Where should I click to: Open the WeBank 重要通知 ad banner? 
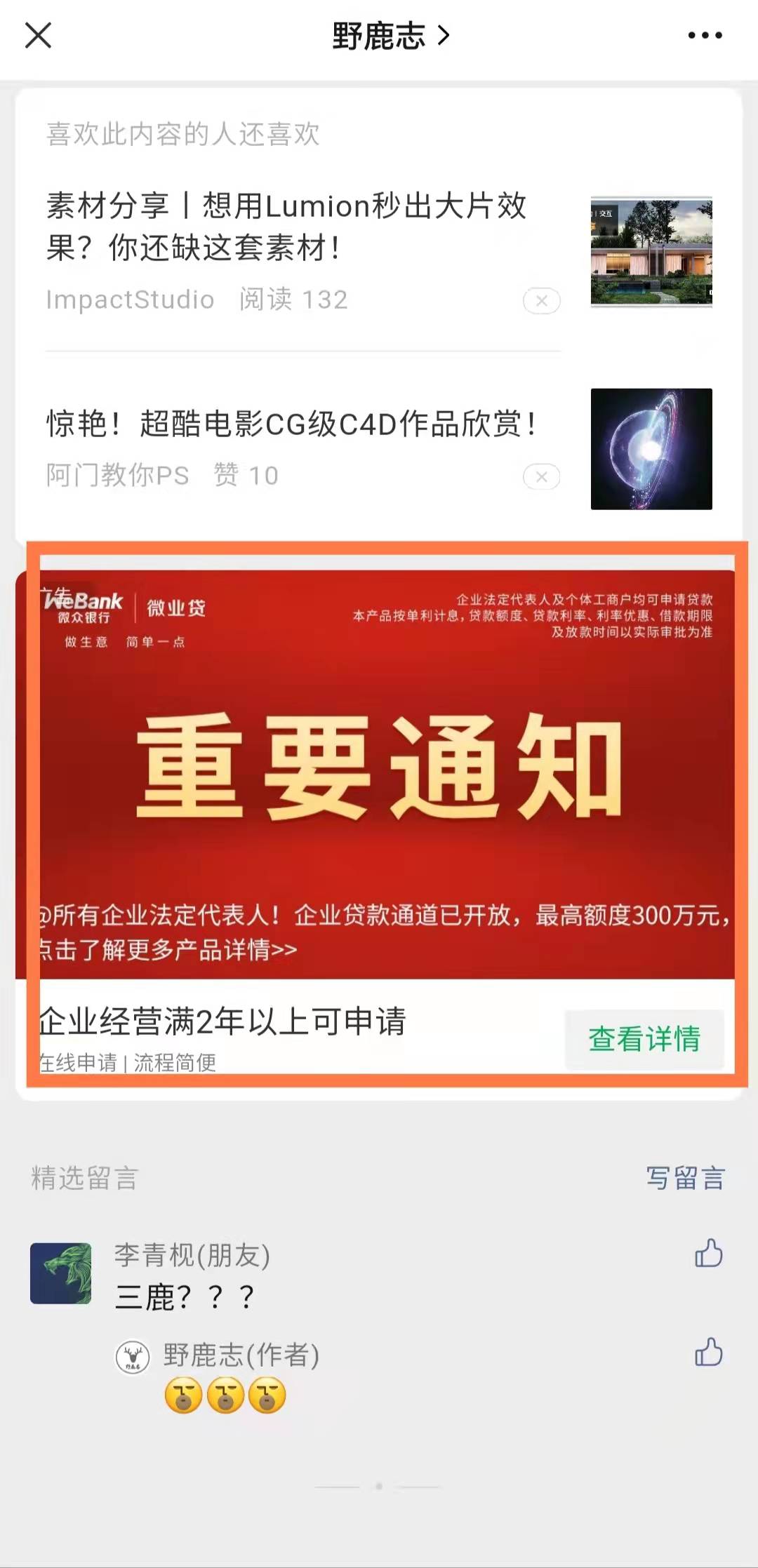coord(379,772)
